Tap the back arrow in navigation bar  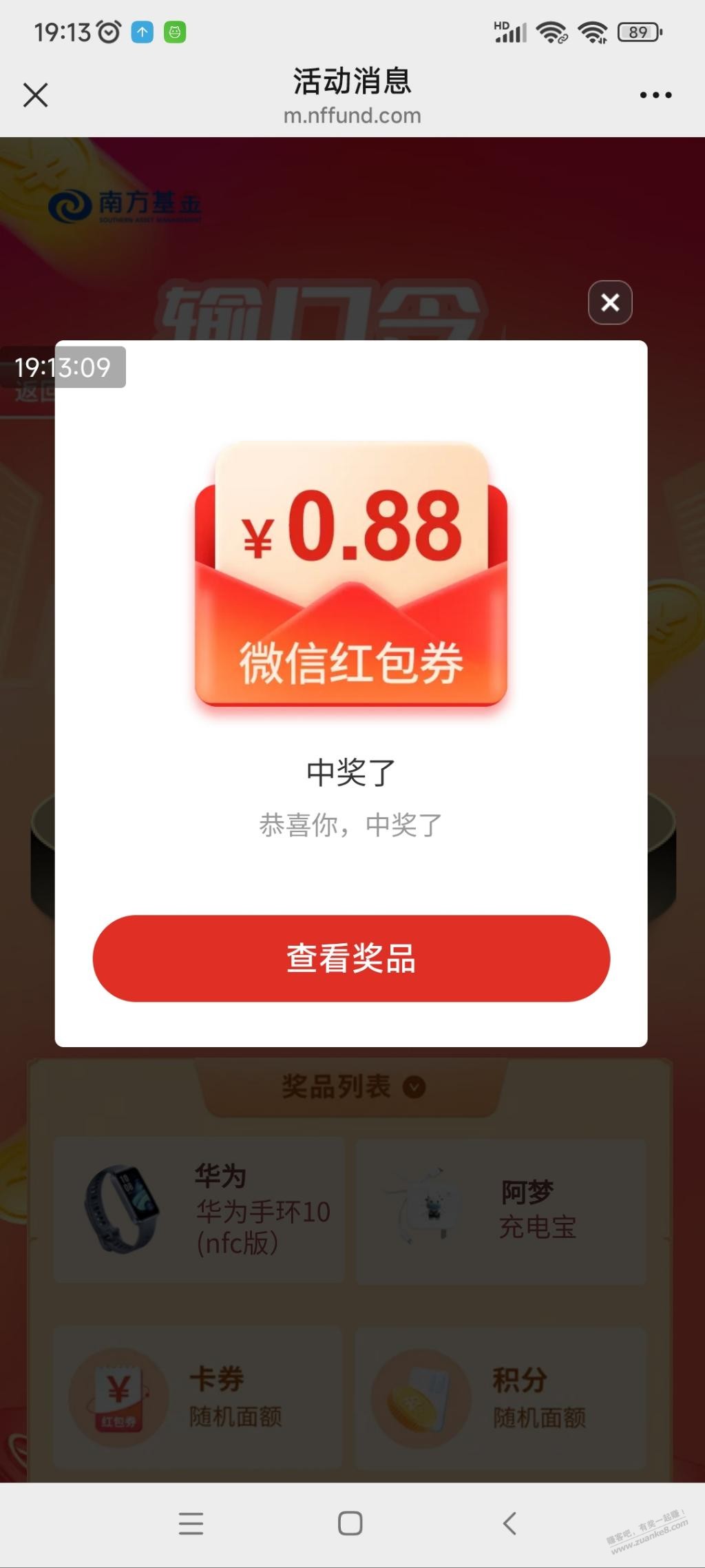tap(509, 1524)
